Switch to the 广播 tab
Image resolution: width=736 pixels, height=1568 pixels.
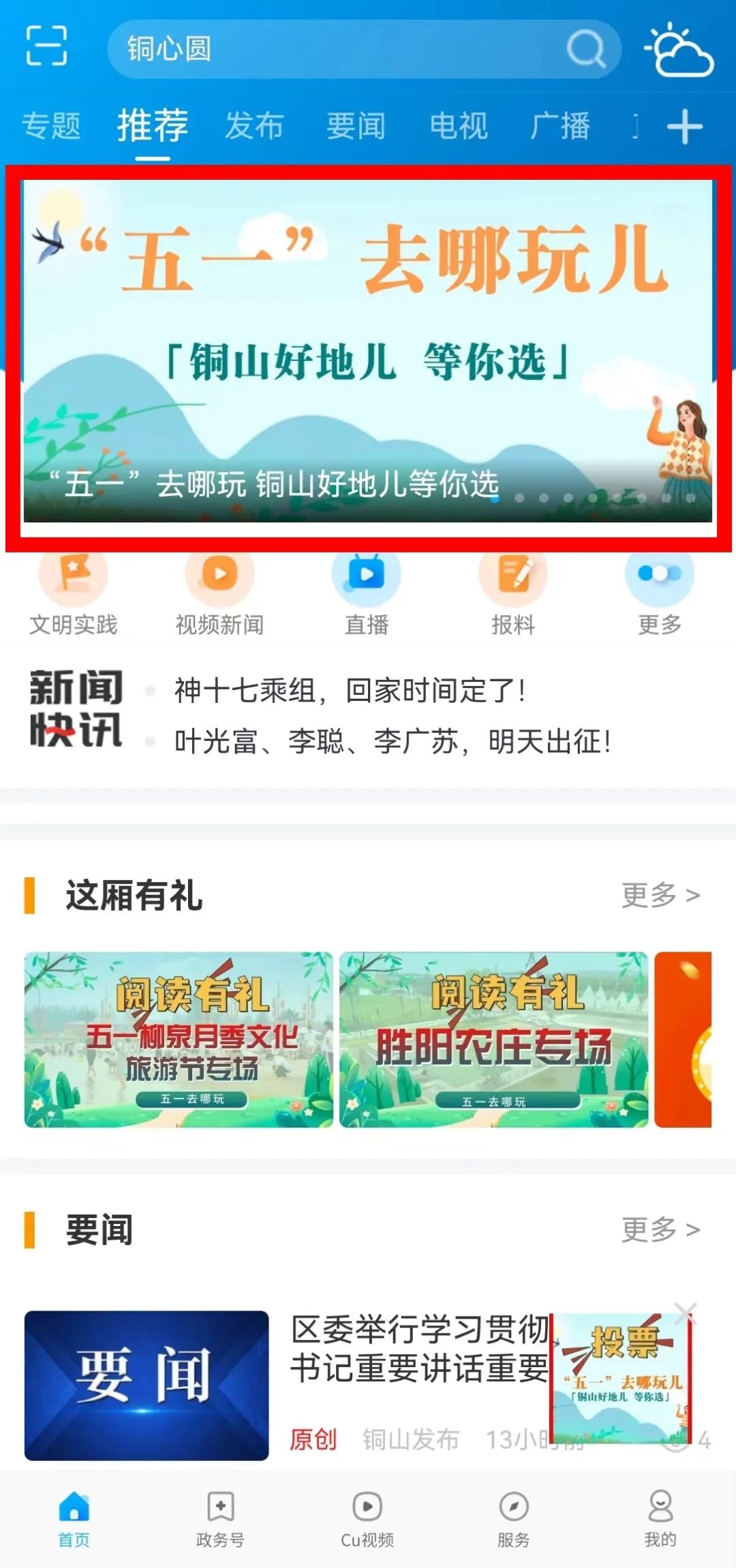559,126
